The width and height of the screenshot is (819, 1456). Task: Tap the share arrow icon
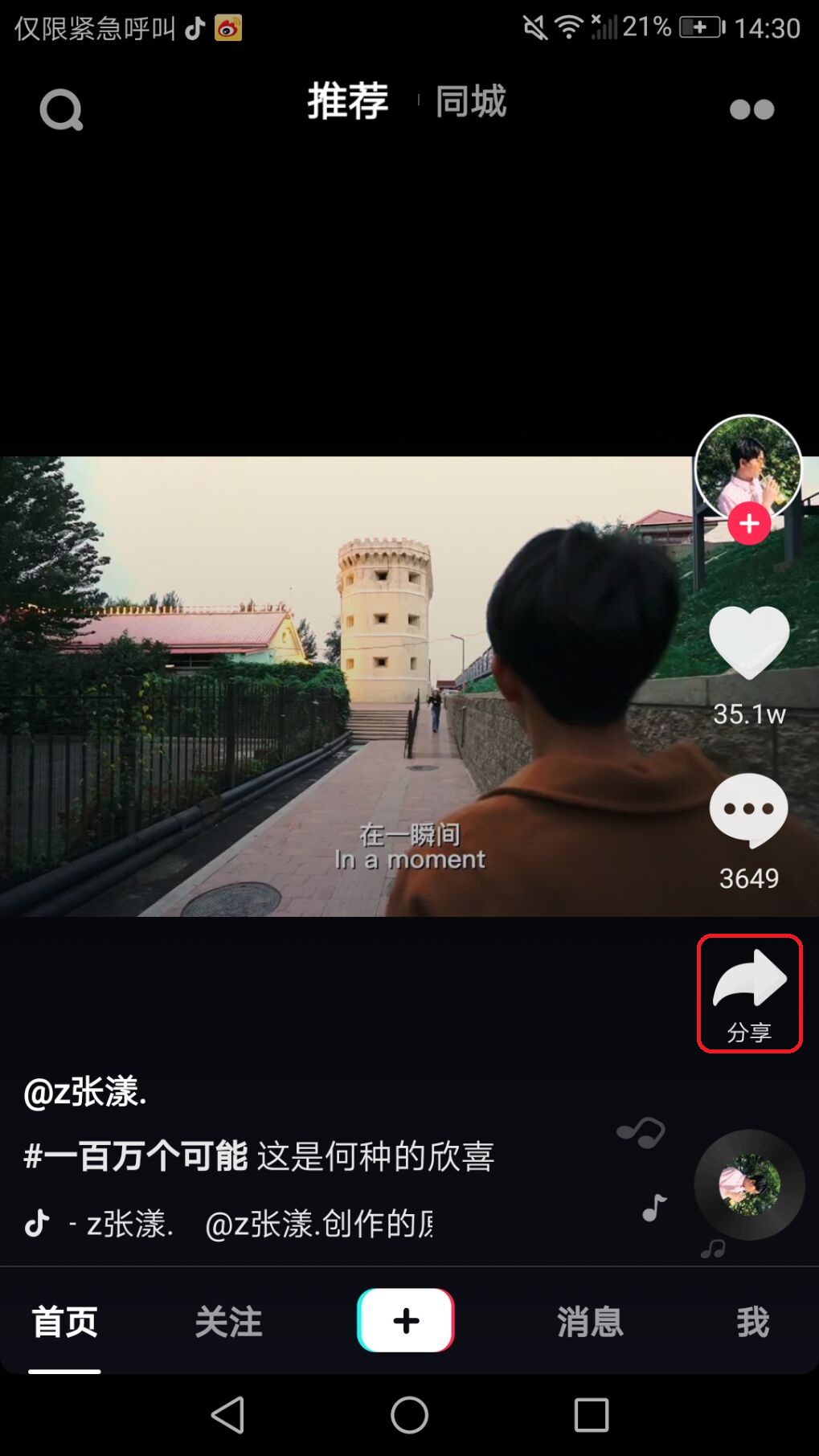tap(749, 979)
